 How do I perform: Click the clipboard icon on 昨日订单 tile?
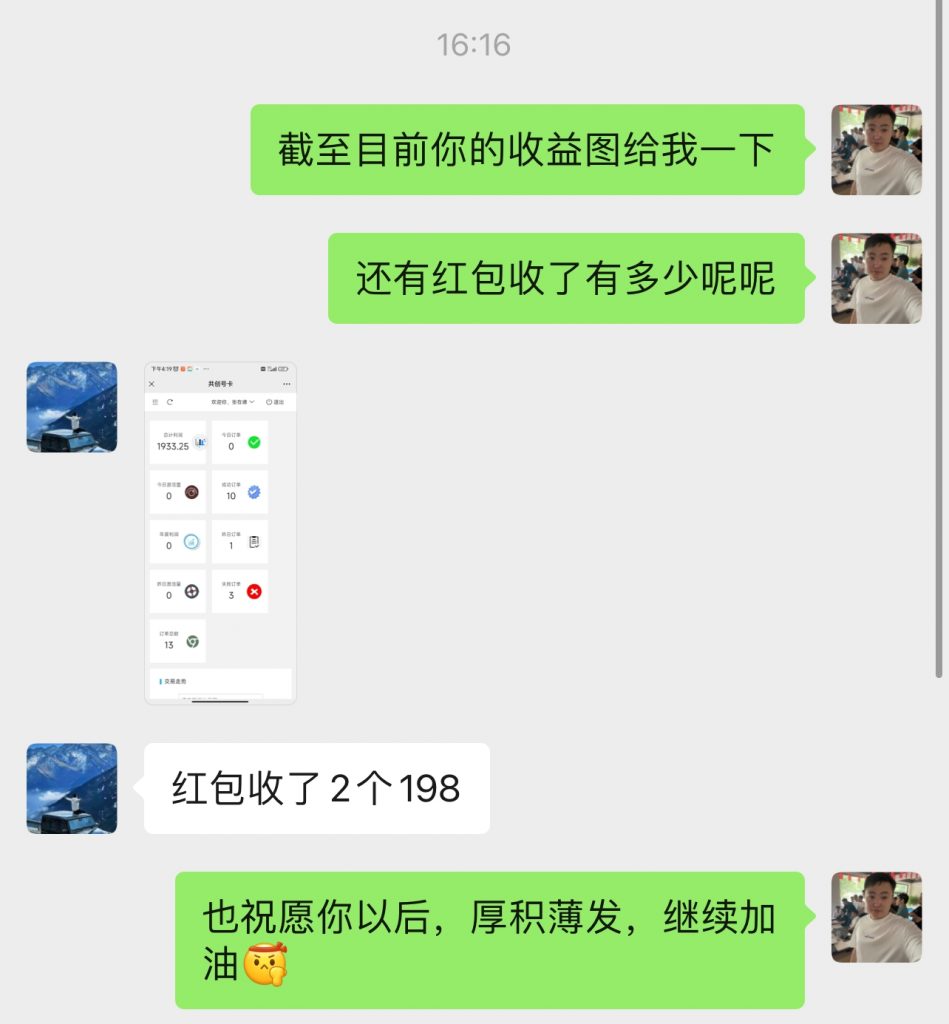click(255, 540)
